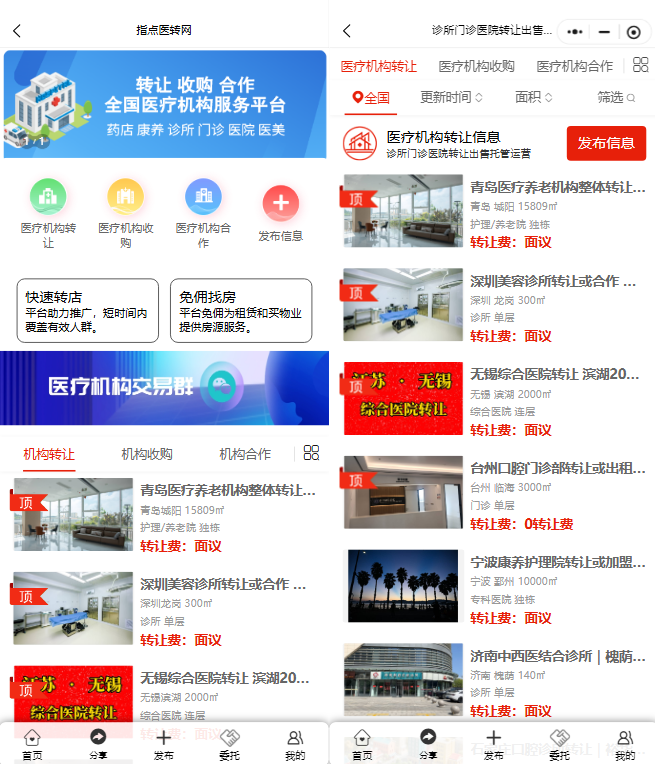Expand the 面积 dropdown
The height and width of the screenshot is (764, 655).
pyautogui.click(x=534, y=98)
